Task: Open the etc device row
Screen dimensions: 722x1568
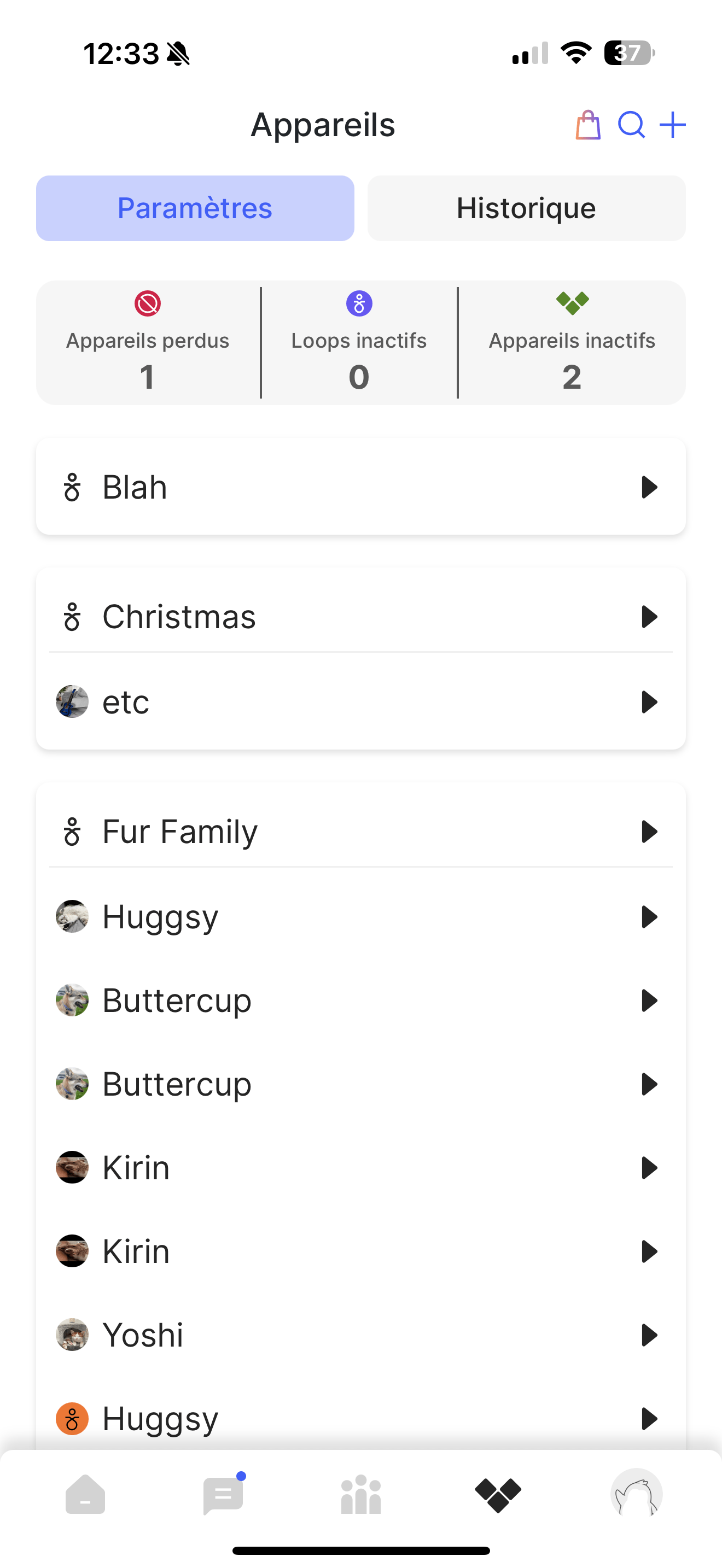Action: (x=360, y=702)
